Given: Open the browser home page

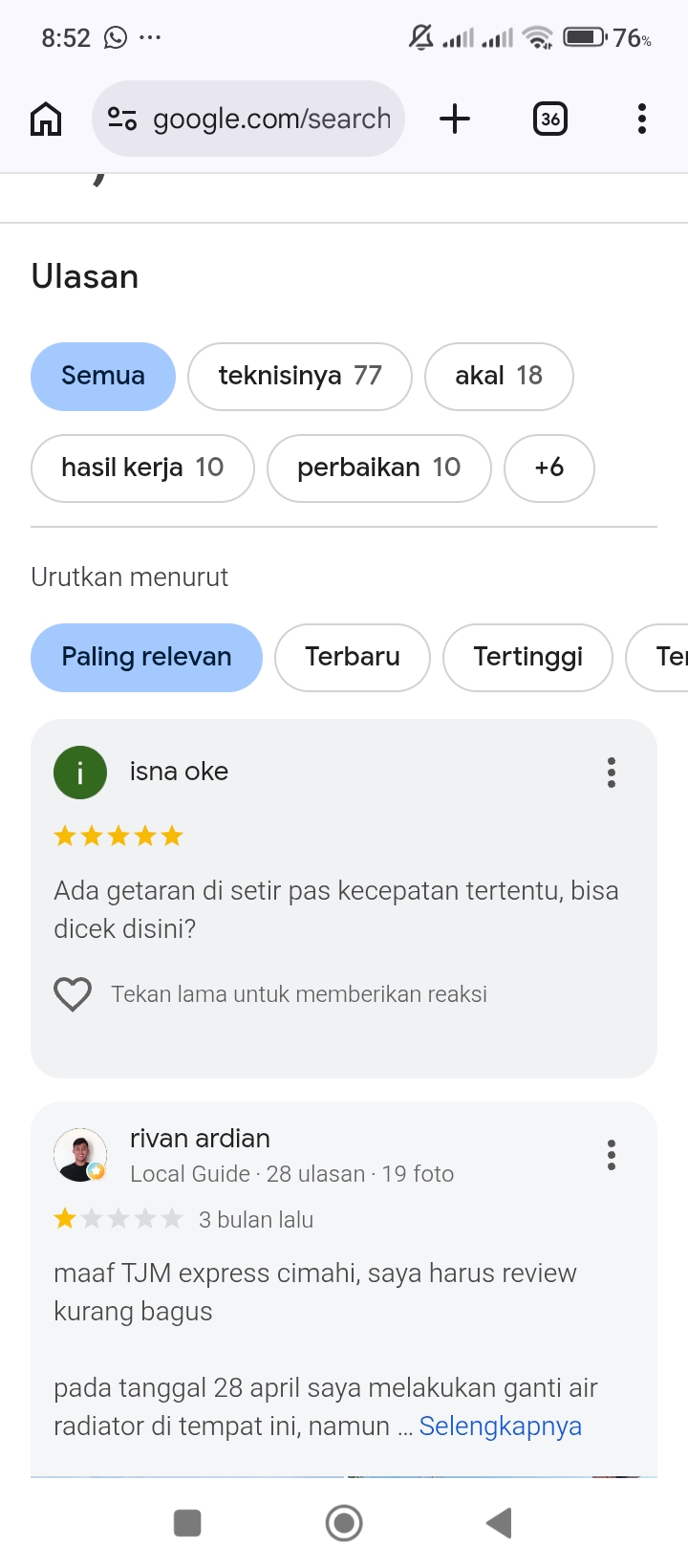Looking at the screenshot, I should tap(46, 120).
